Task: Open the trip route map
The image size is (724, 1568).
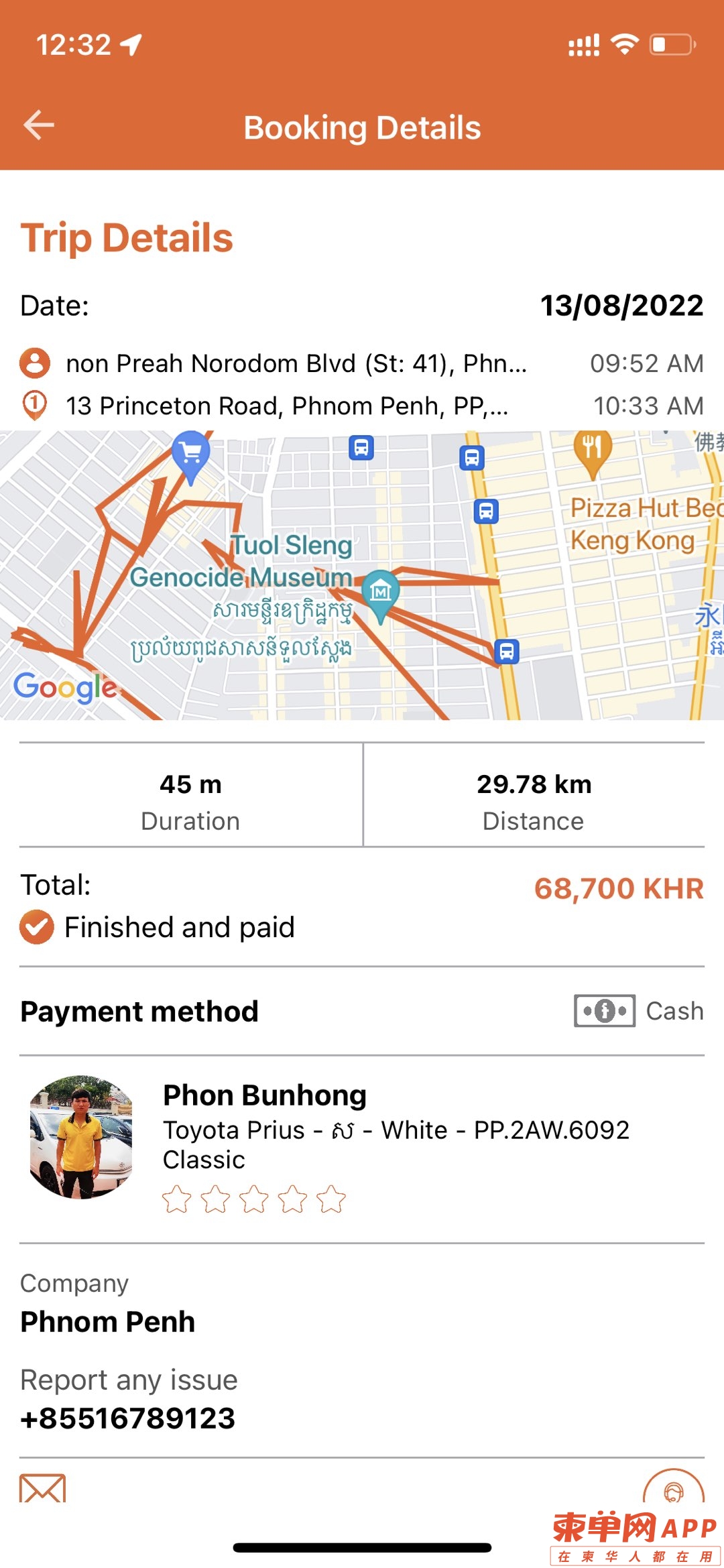Action: [x=362, y=575]
